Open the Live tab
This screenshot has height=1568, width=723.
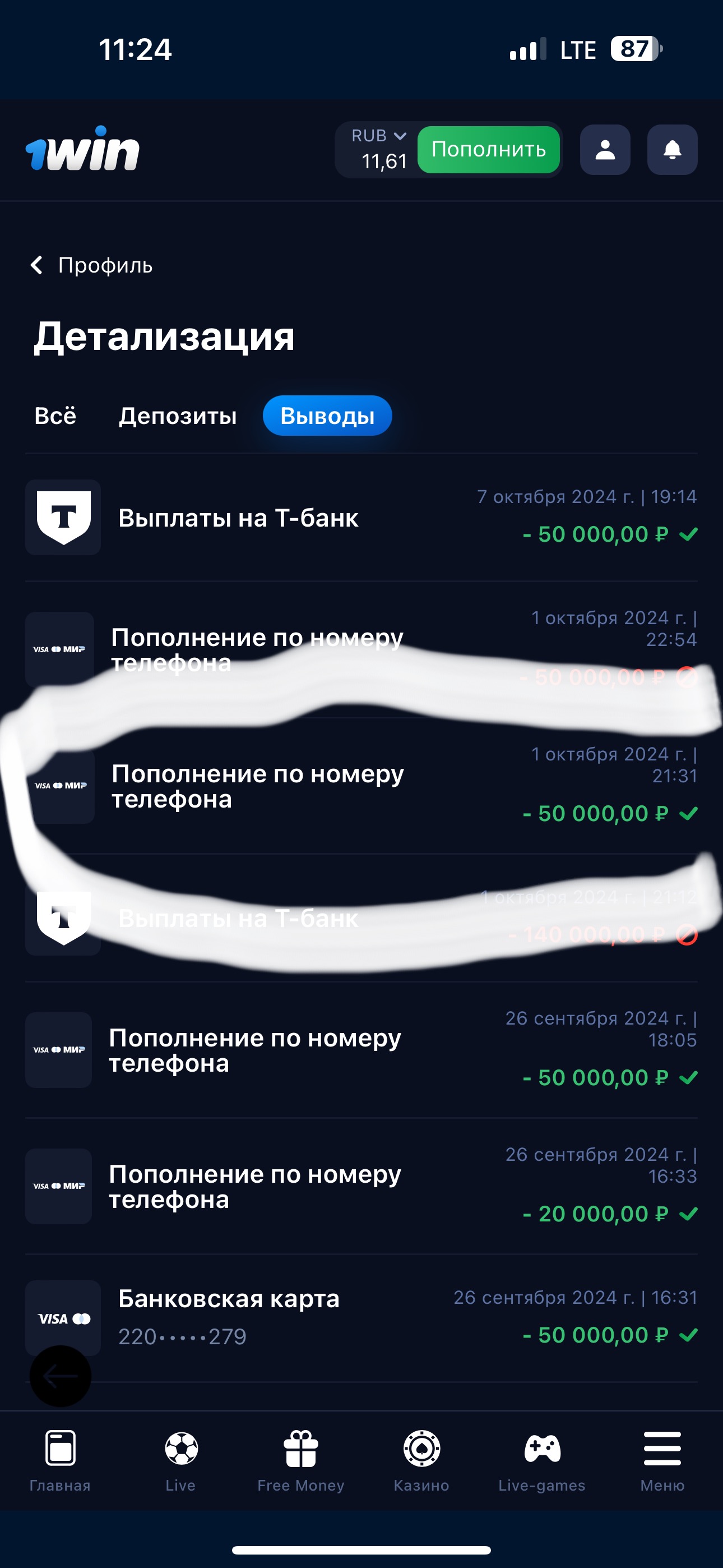(180, 1461)
